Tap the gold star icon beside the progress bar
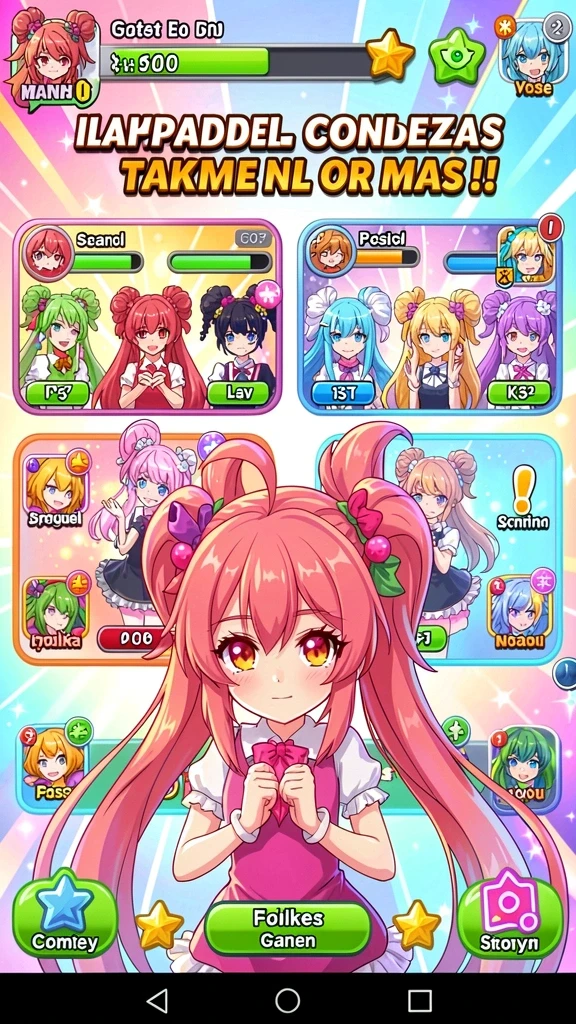Image resolution: width=576 pixels, height=1024 pixels. (390, 54)
